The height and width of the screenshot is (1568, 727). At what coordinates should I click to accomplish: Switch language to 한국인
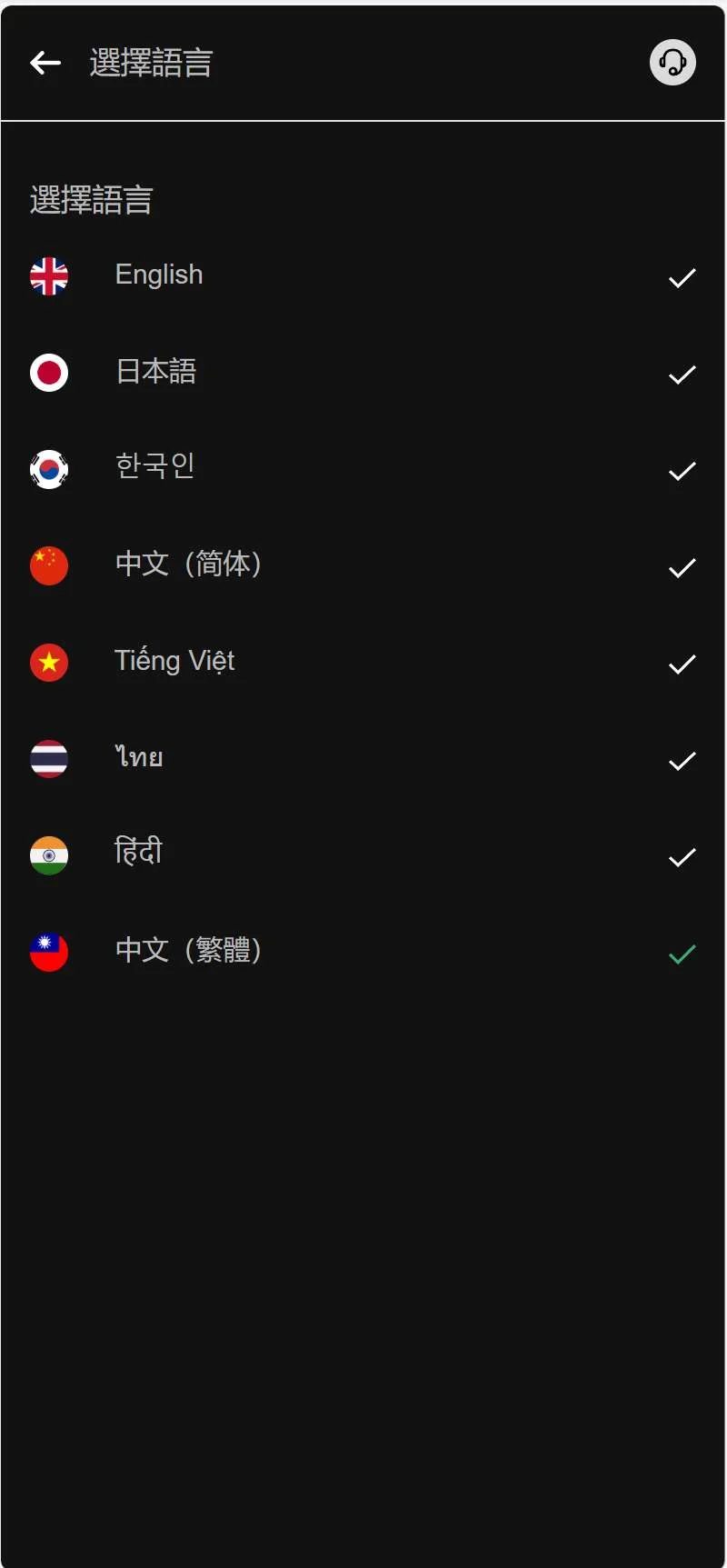tap(154, 468)
